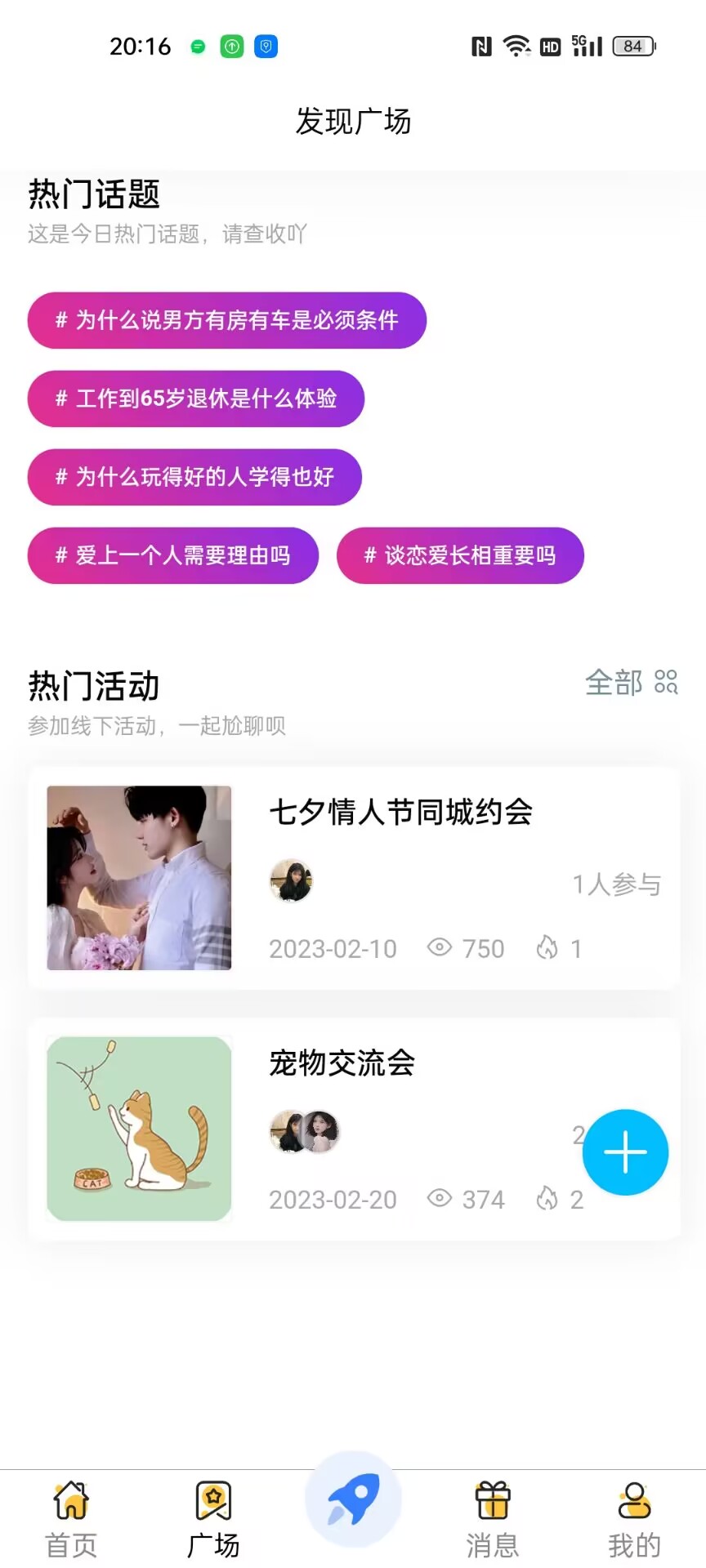The image size is (706, 1568).
Task: Open the 七夕情人节同城约会 activity card
Action: click(x=354, y=878)
